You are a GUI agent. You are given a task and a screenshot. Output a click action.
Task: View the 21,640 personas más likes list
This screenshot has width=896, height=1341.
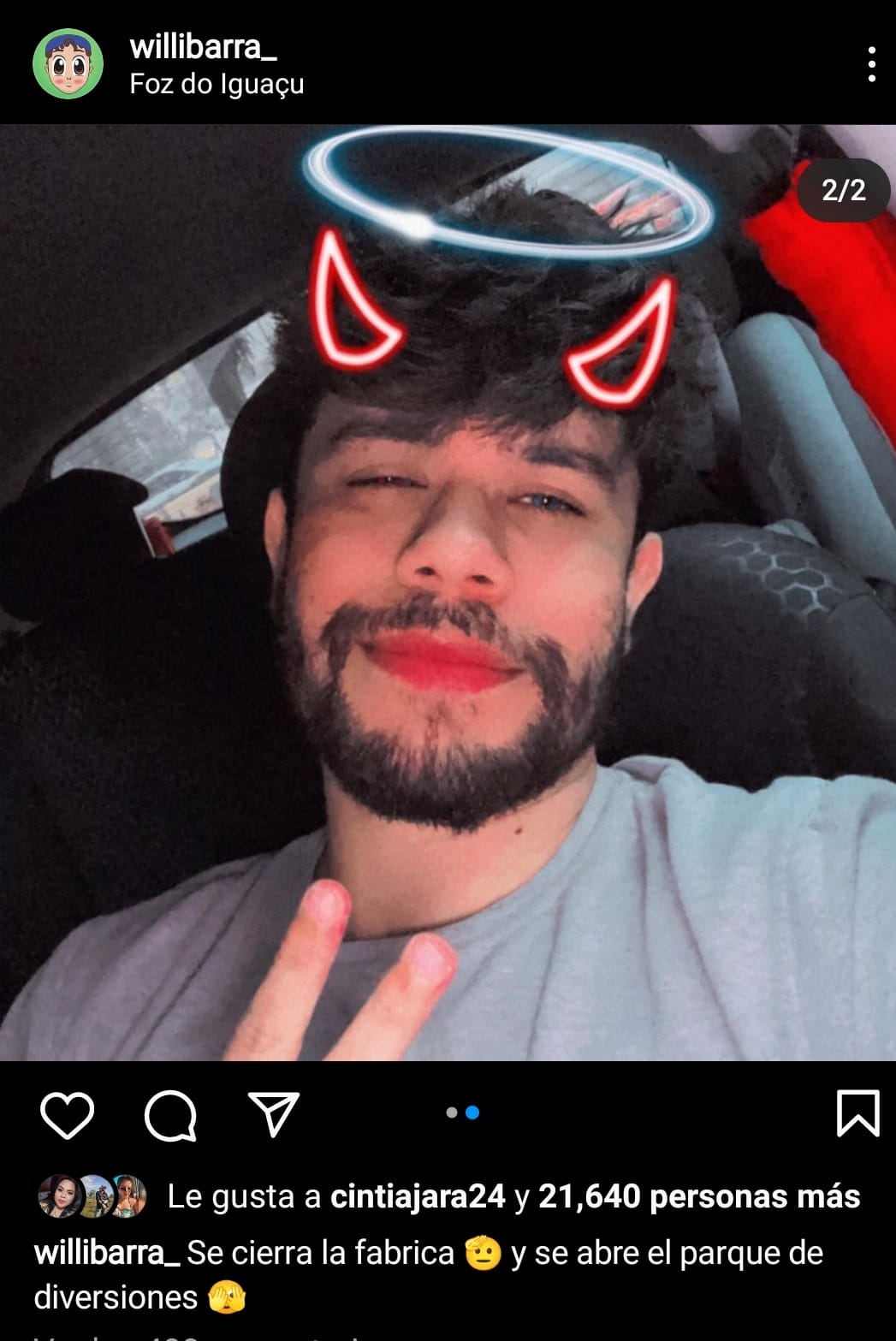(698, 1196)
